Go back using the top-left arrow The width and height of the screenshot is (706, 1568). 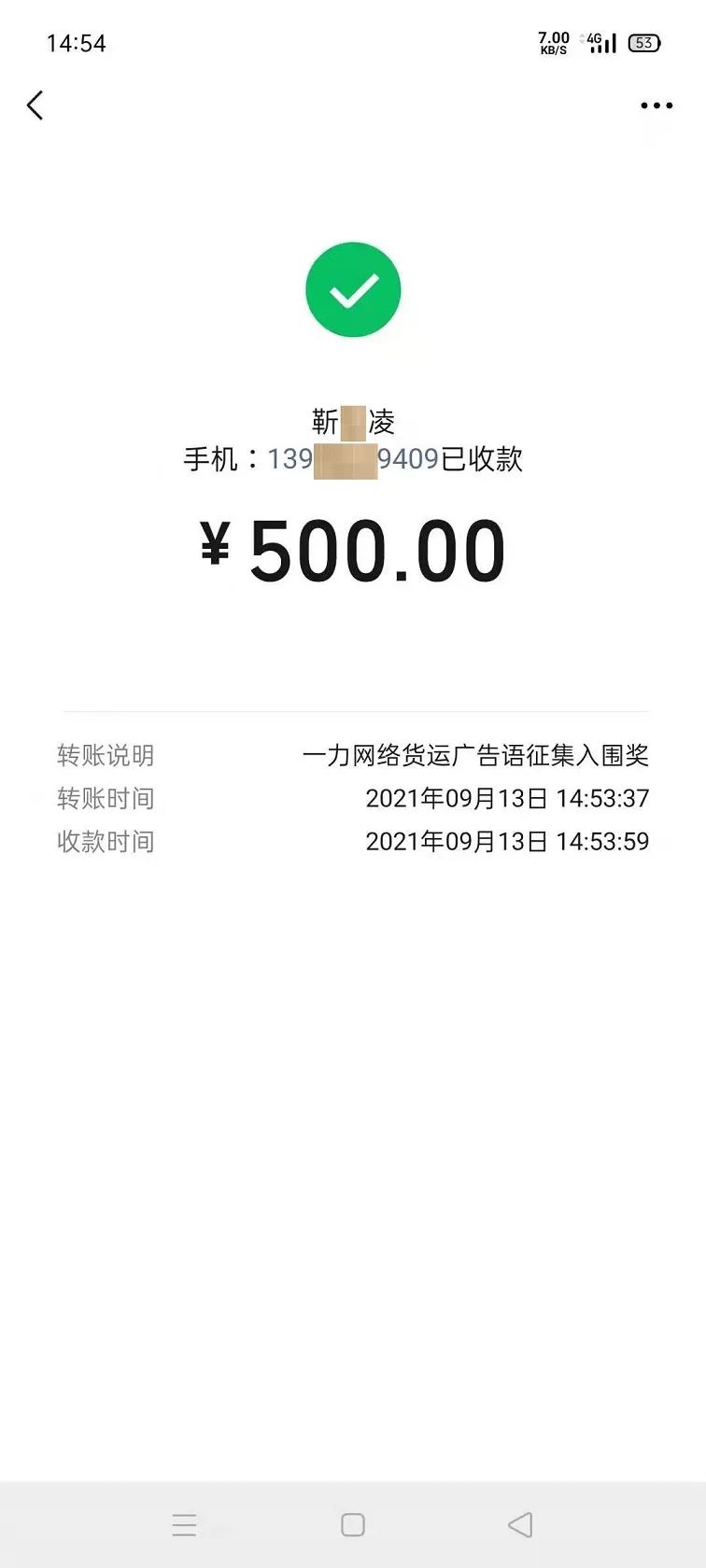click(x=35, y=105)
